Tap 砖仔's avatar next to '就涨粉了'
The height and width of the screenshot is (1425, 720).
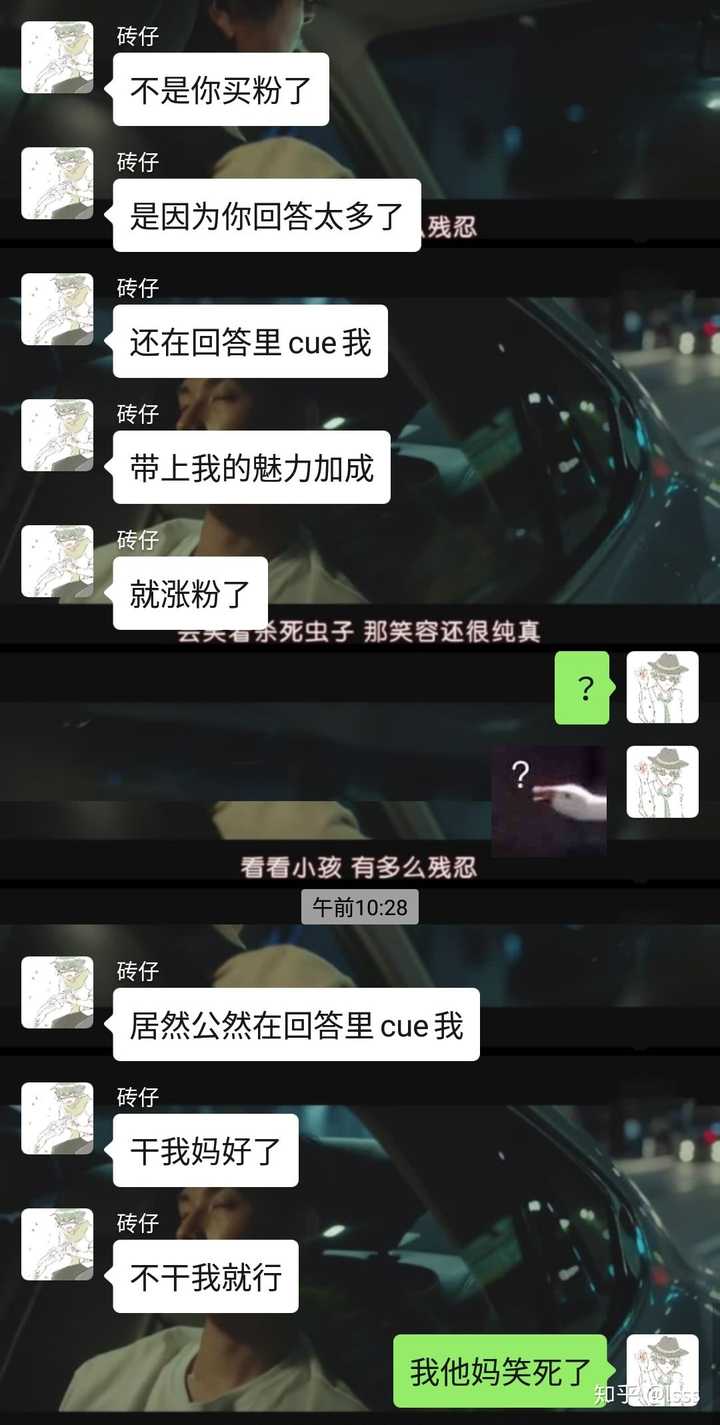click(x=57, y=561)
